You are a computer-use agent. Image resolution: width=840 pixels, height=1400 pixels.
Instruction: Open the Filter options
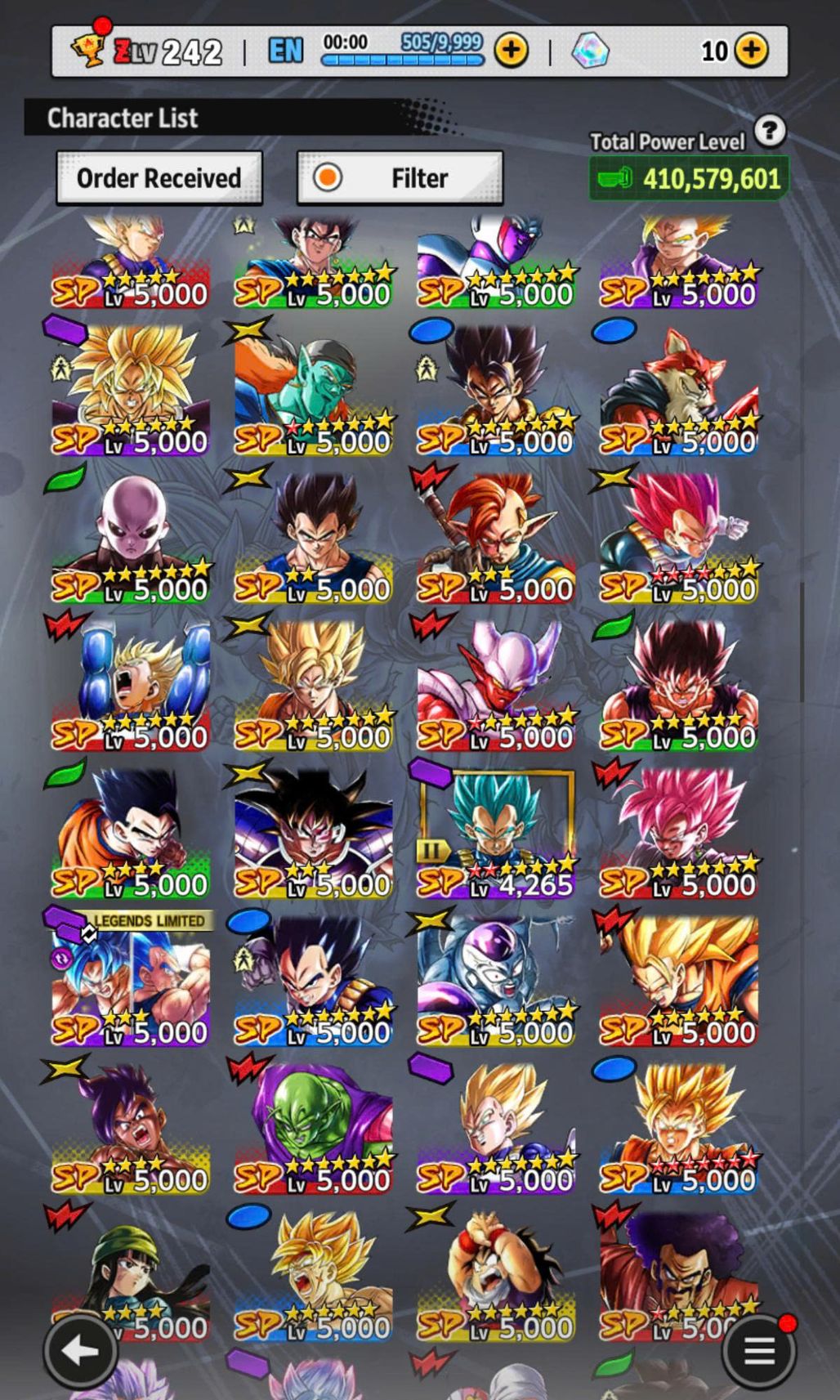pos(400,177)
